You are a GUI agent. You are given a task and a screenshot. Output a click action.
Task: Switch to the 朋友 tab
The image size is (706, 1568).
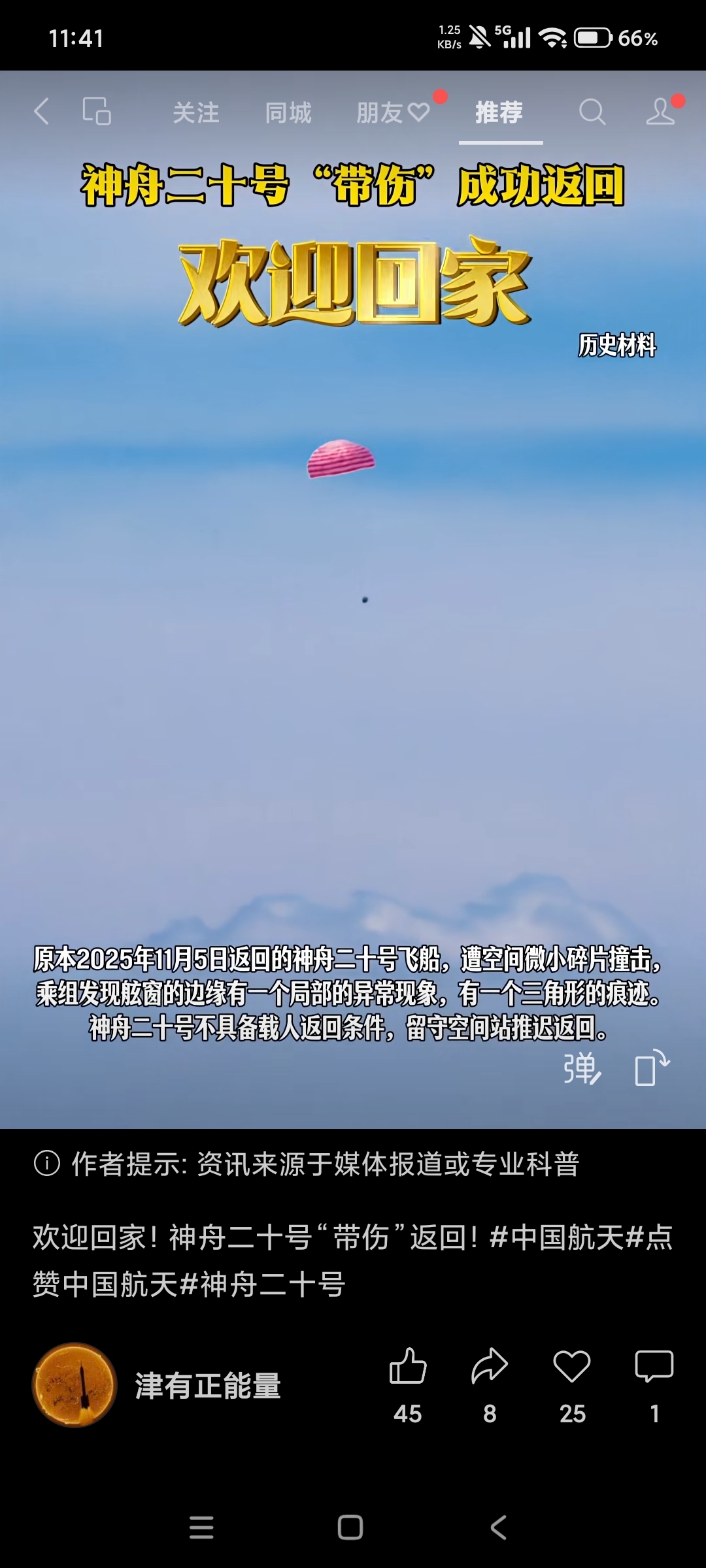pos(392,113)
